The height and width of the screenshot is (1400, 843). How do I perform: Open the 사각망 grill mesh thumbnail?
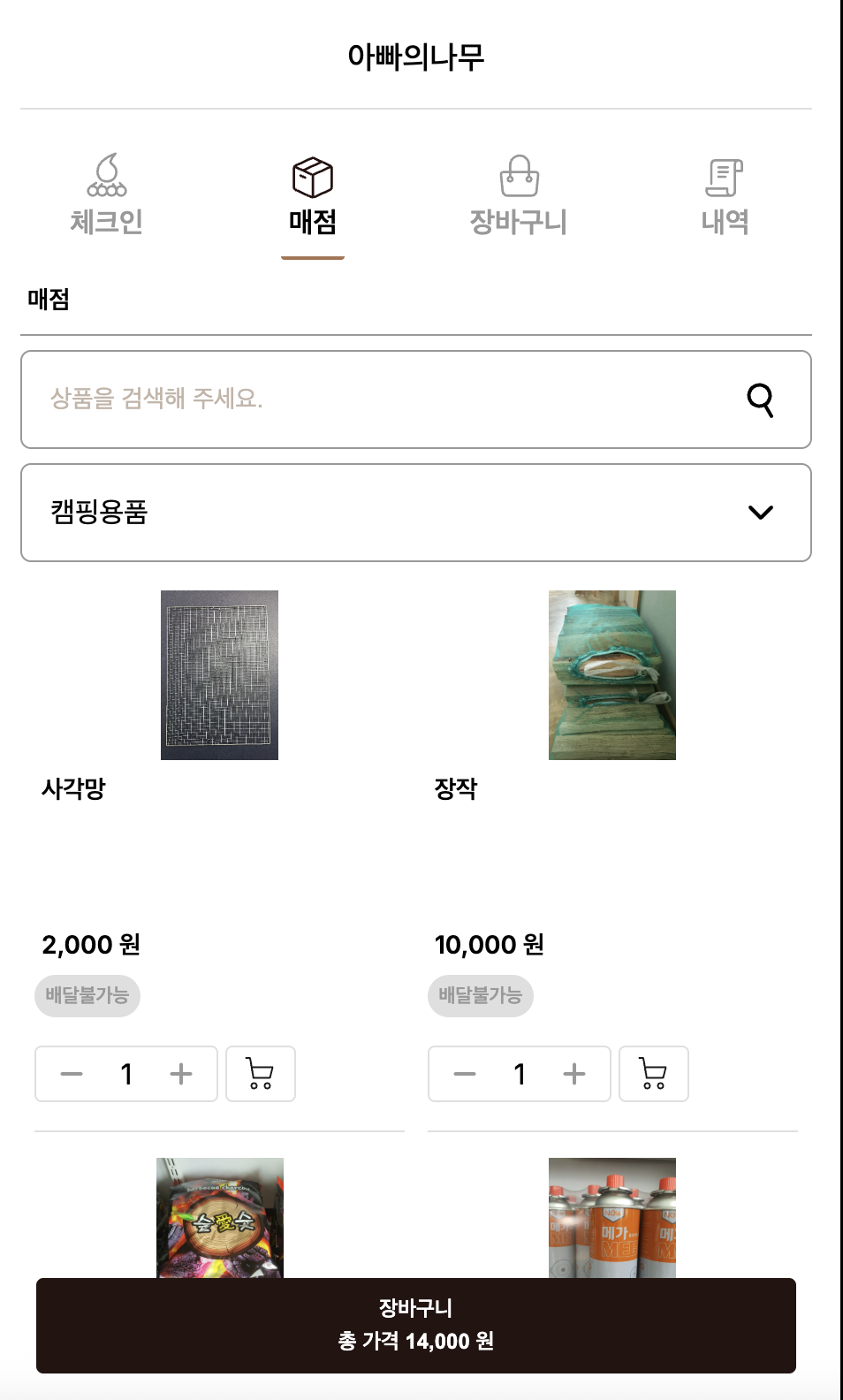click(219, 674)
